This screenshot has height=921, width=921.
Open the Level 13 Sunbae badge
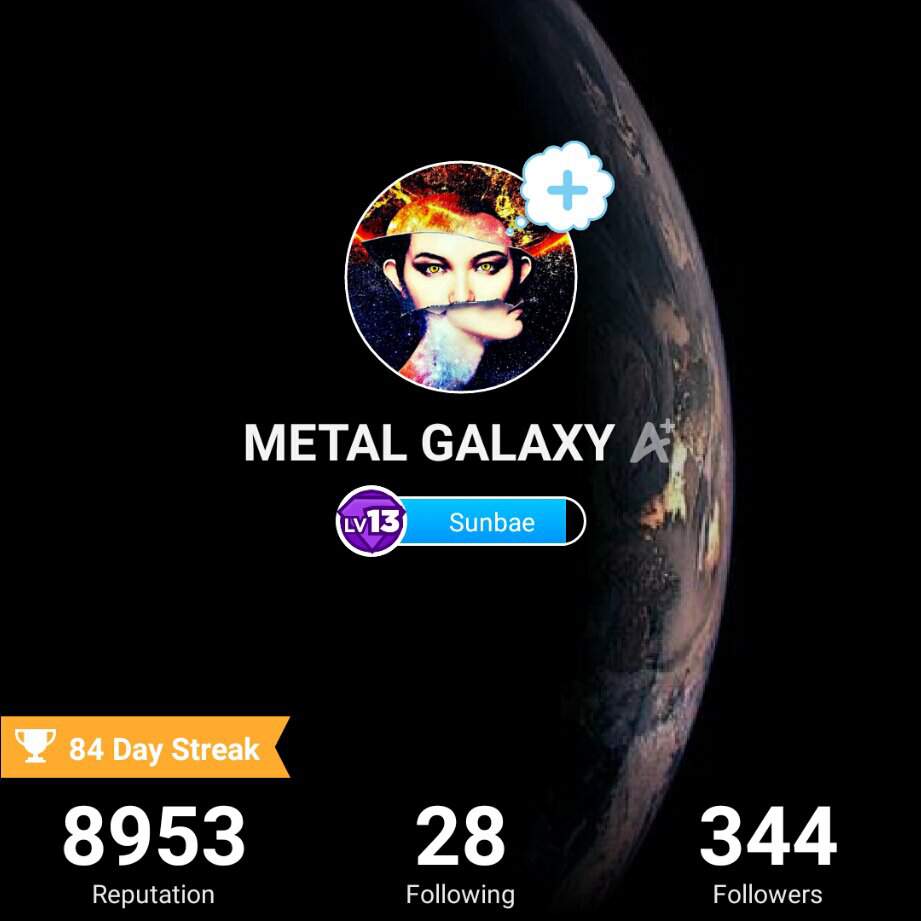click(461, 522)
